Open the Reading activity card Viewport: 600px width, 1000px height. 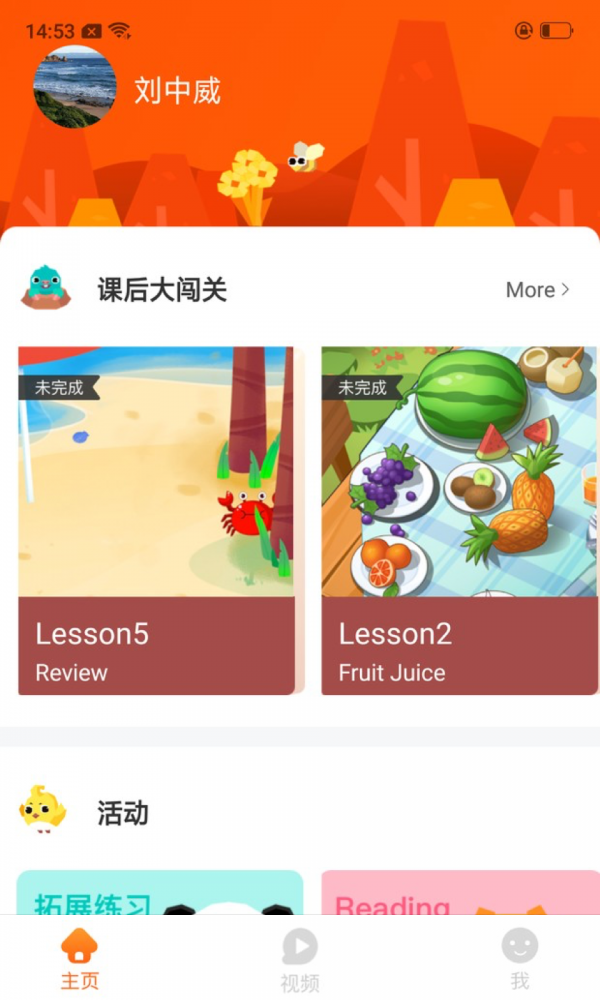(458, 893)
